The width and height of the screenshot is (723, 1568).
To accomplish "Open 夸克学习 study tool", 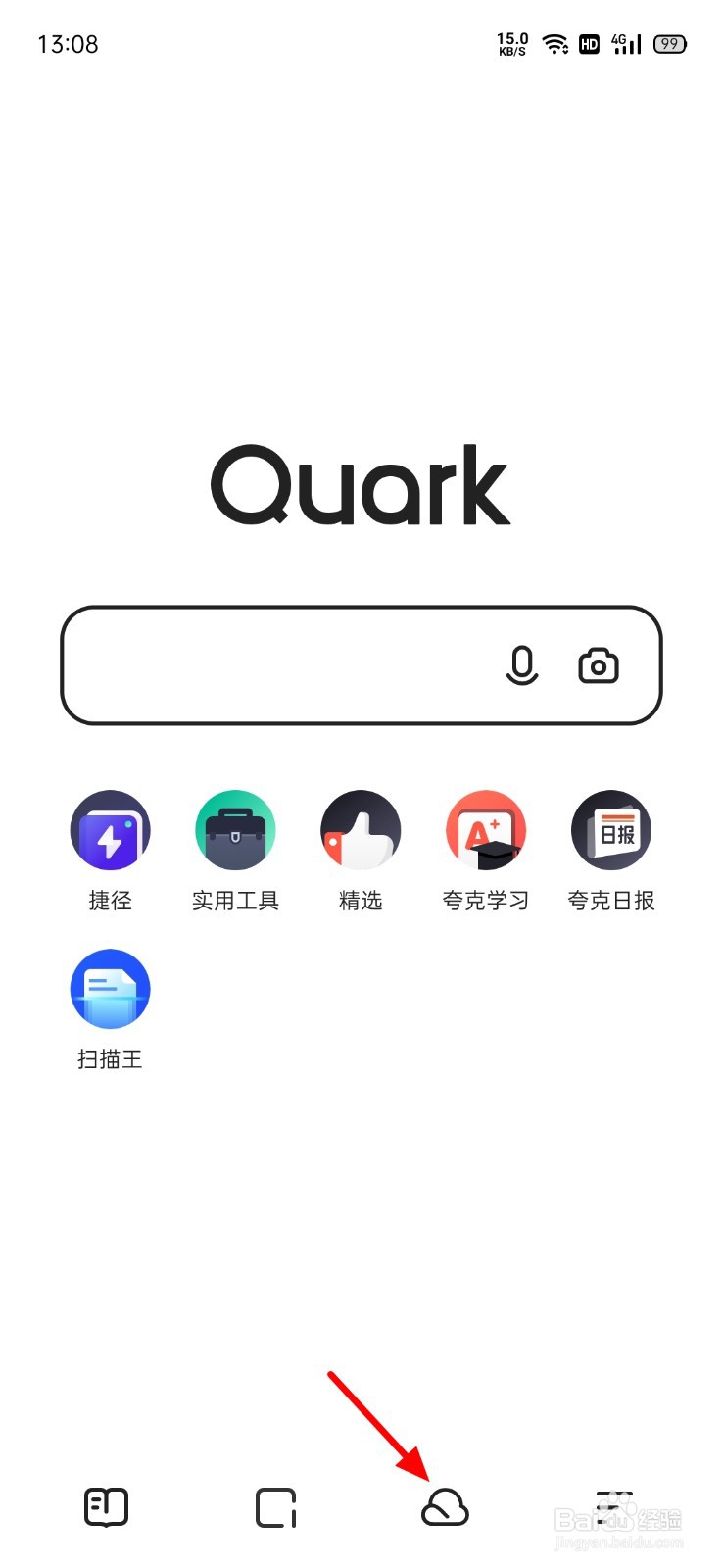I will tap(486, 829).
